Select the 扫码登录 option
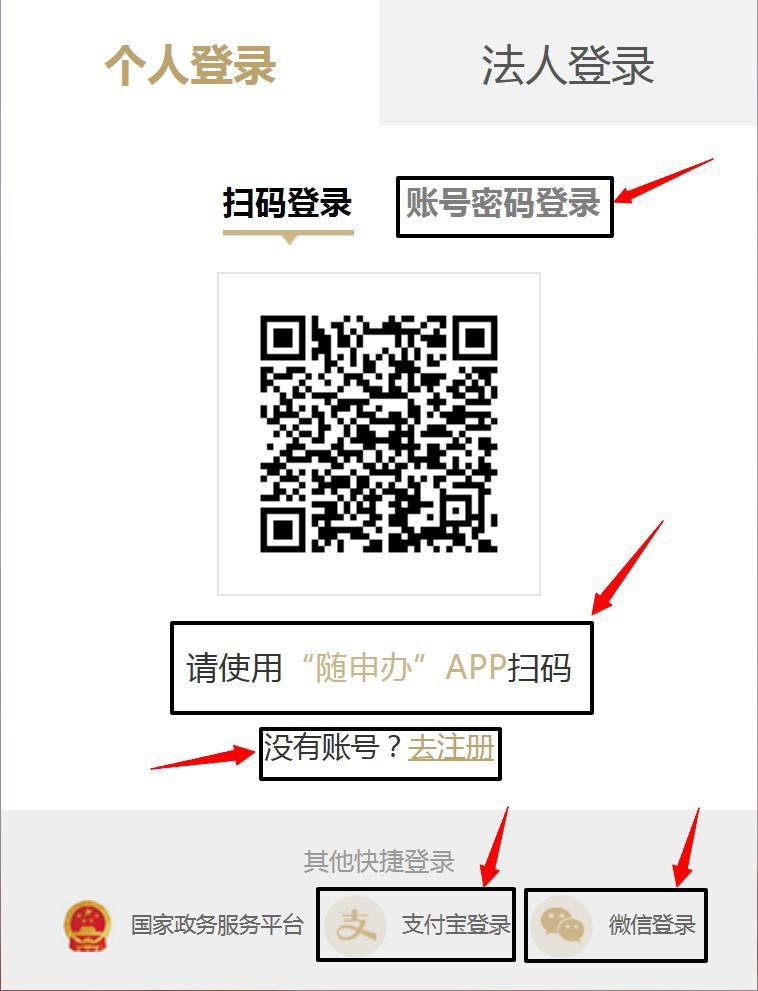This screenshot has width=758, height=991. pyautogui.click(x=288, y=204)
